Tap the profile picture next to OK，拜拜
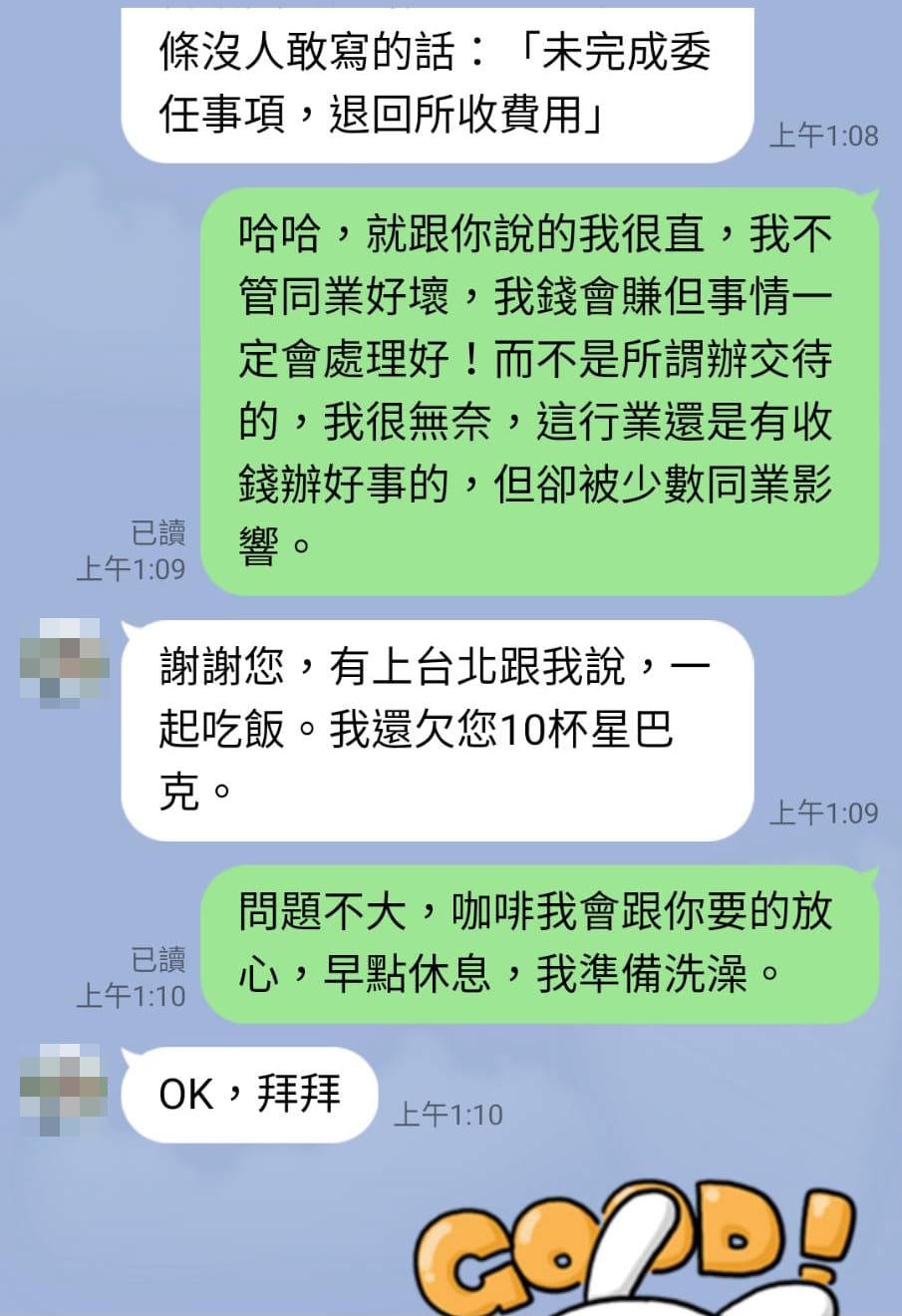This screenshot has height=1316, width=902. tap(64, 1090)
